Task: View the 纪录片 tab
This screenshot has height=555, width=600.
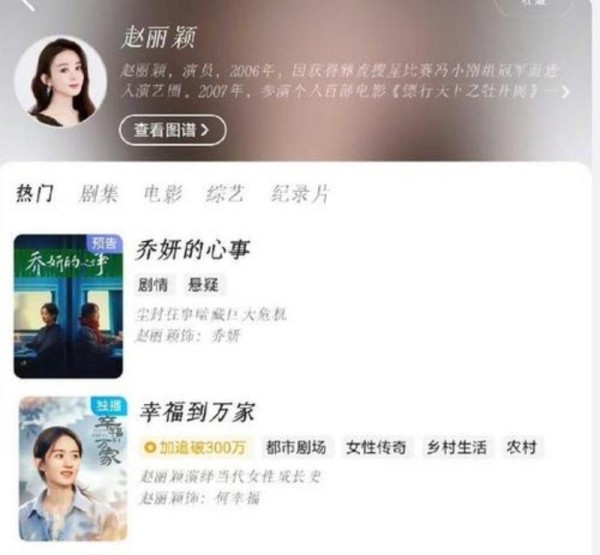Action: (x=300, y=194)
